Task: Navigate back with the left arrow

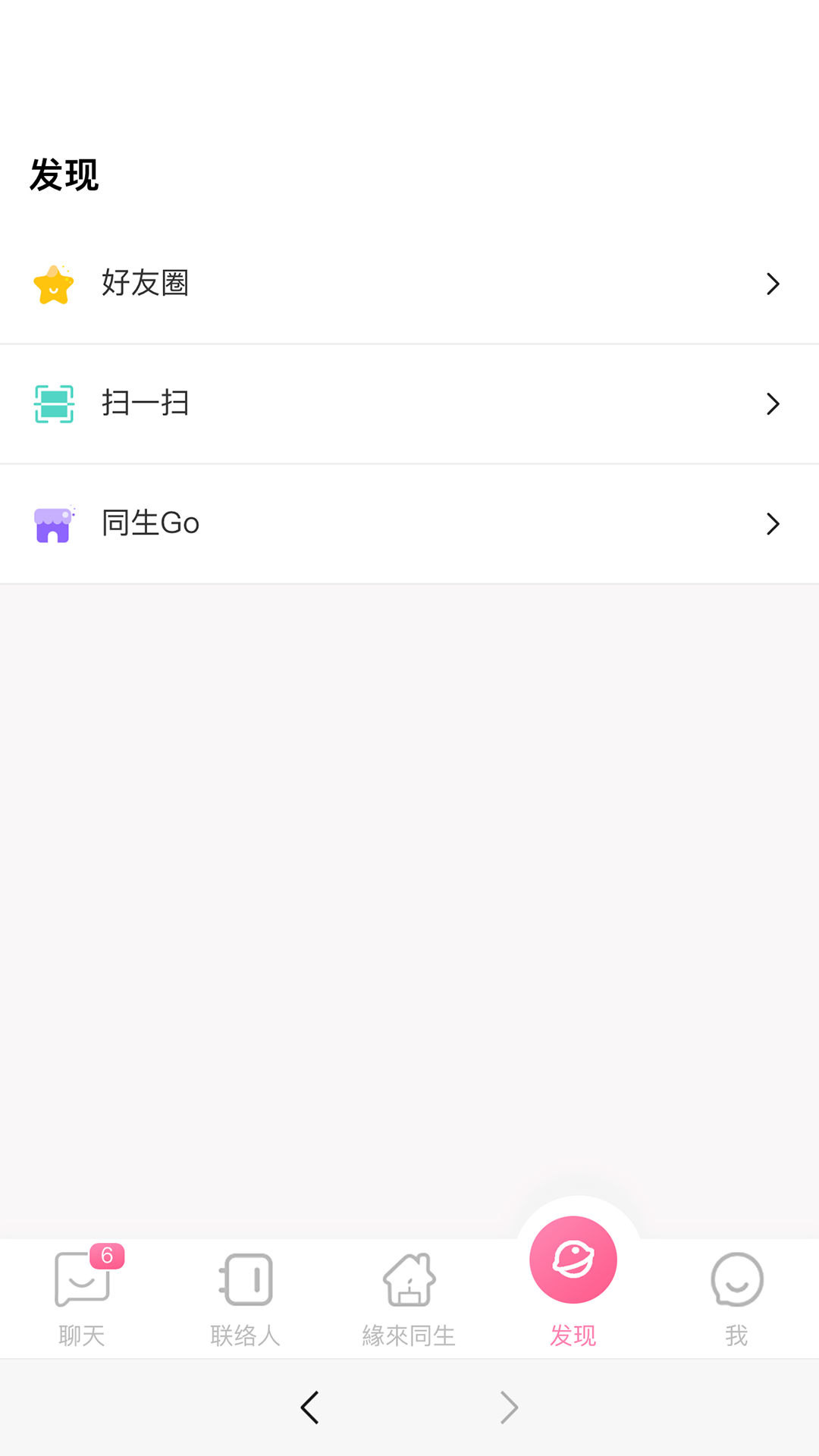Action: [309, 1407]
